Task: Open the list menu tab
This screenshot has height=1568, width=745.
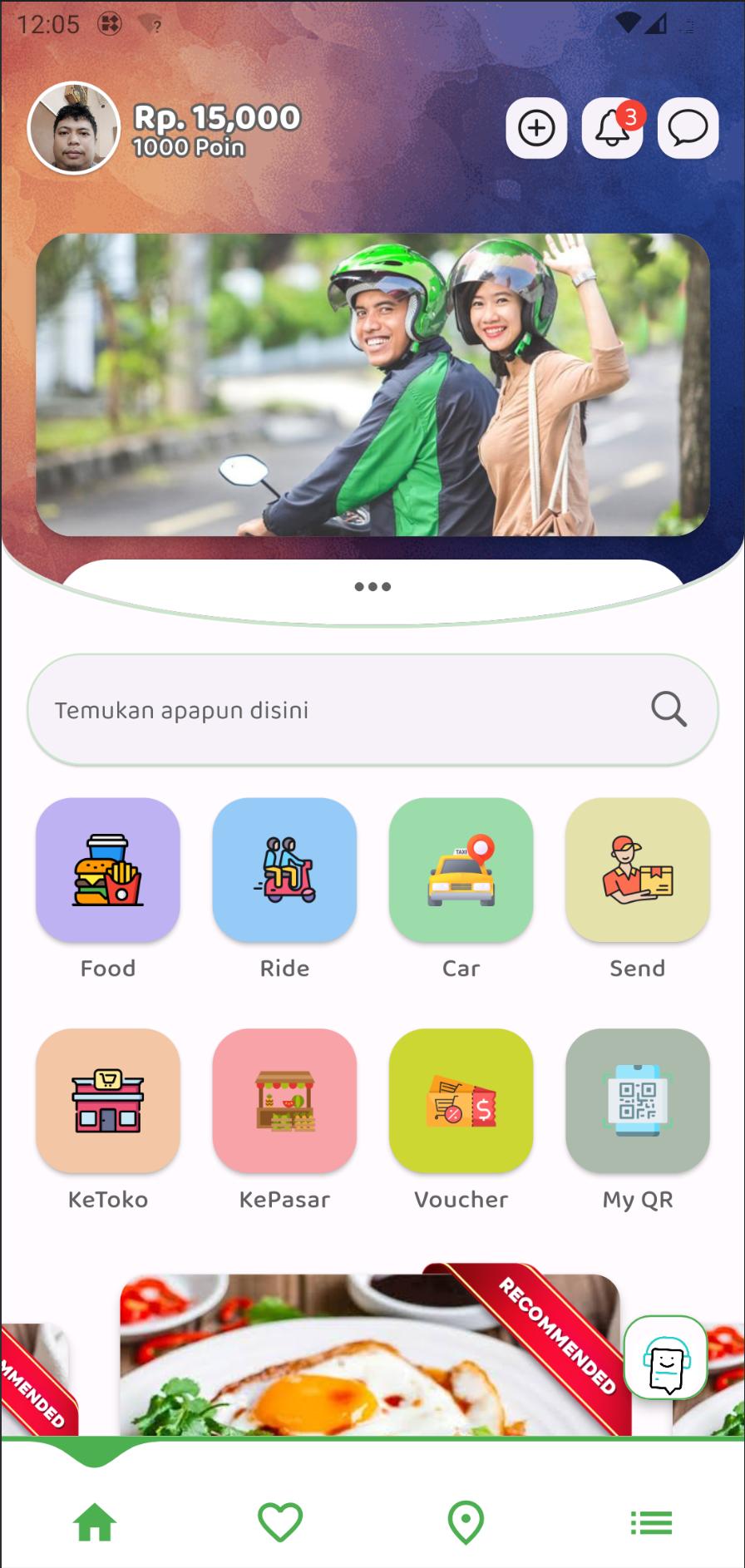Action: coord(651,1523)
